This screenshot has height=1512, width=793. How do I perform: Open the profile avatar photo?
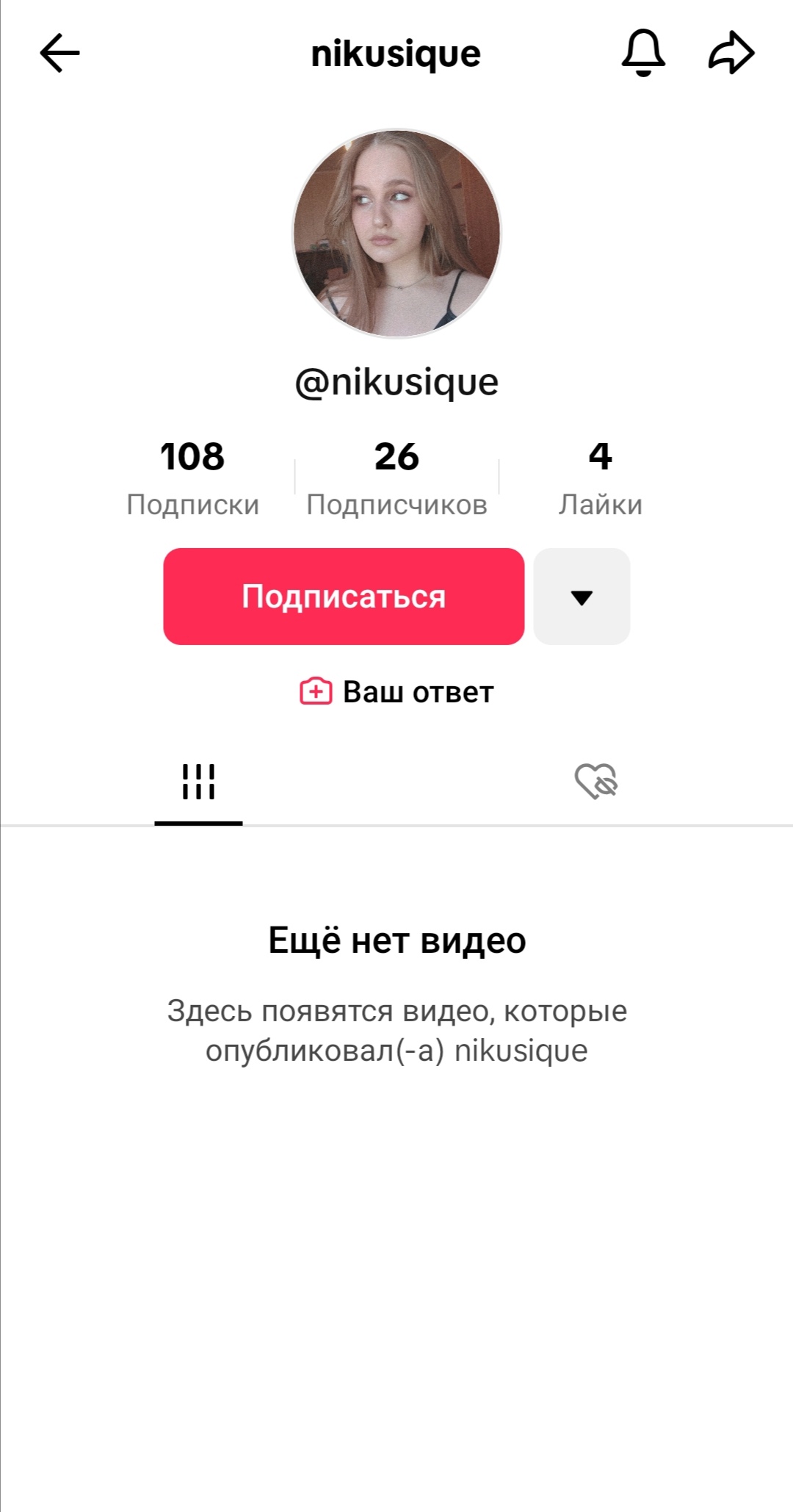396,234
